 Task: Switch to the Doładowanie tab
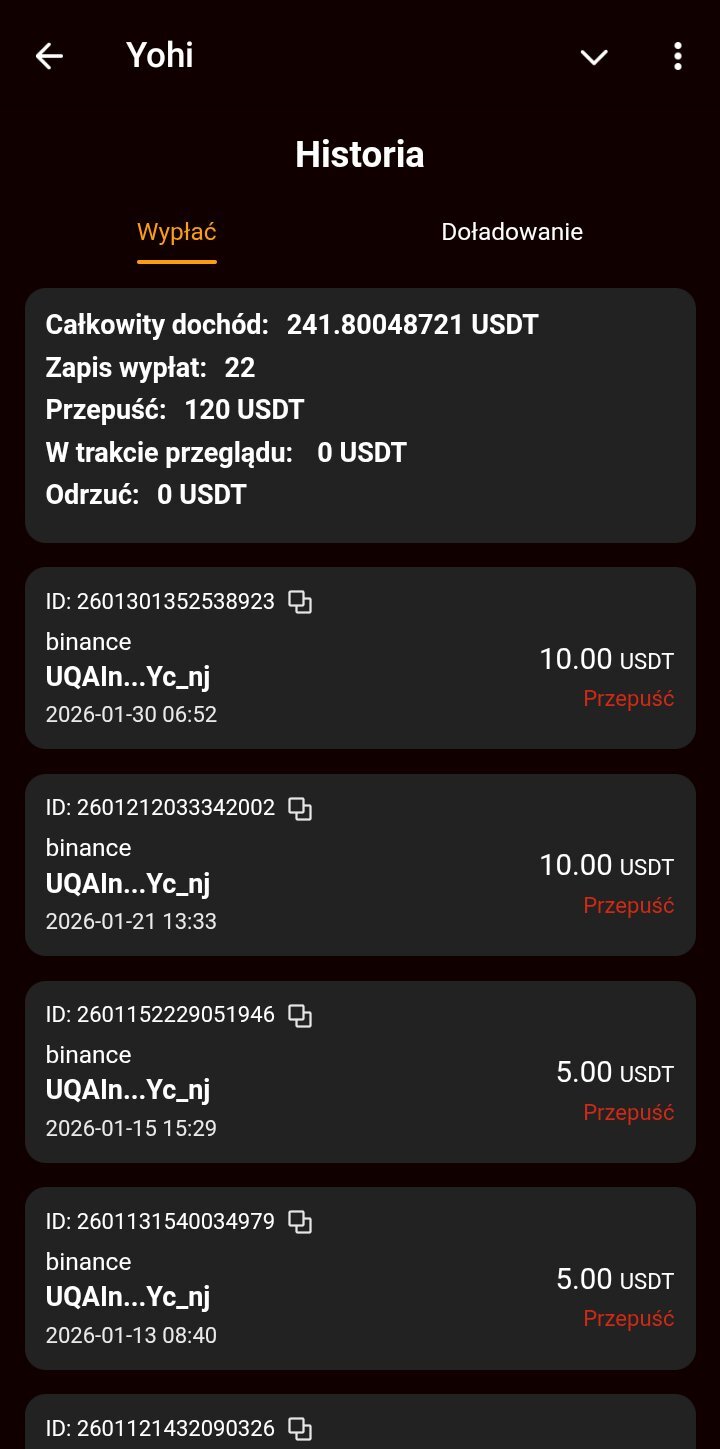(x=512, y=232)
